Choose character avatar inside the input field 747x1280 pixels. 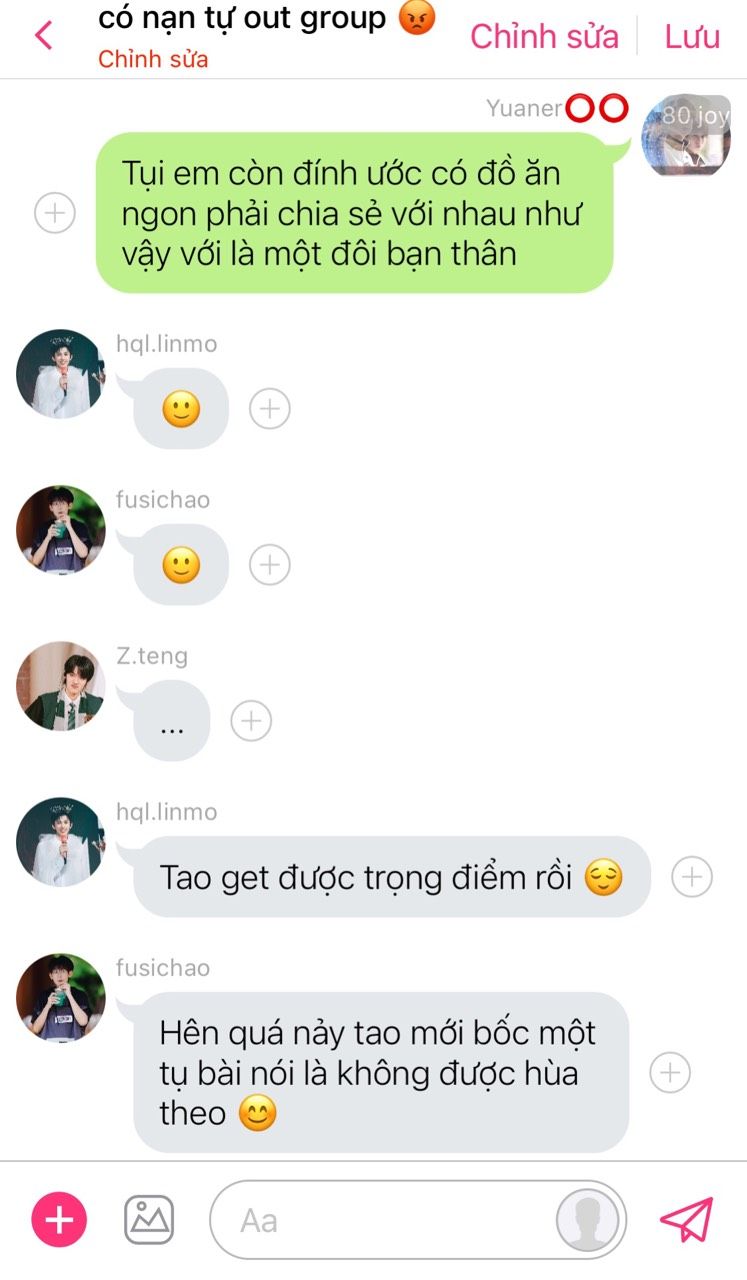pyautogui.click(x=588, y=1220)
